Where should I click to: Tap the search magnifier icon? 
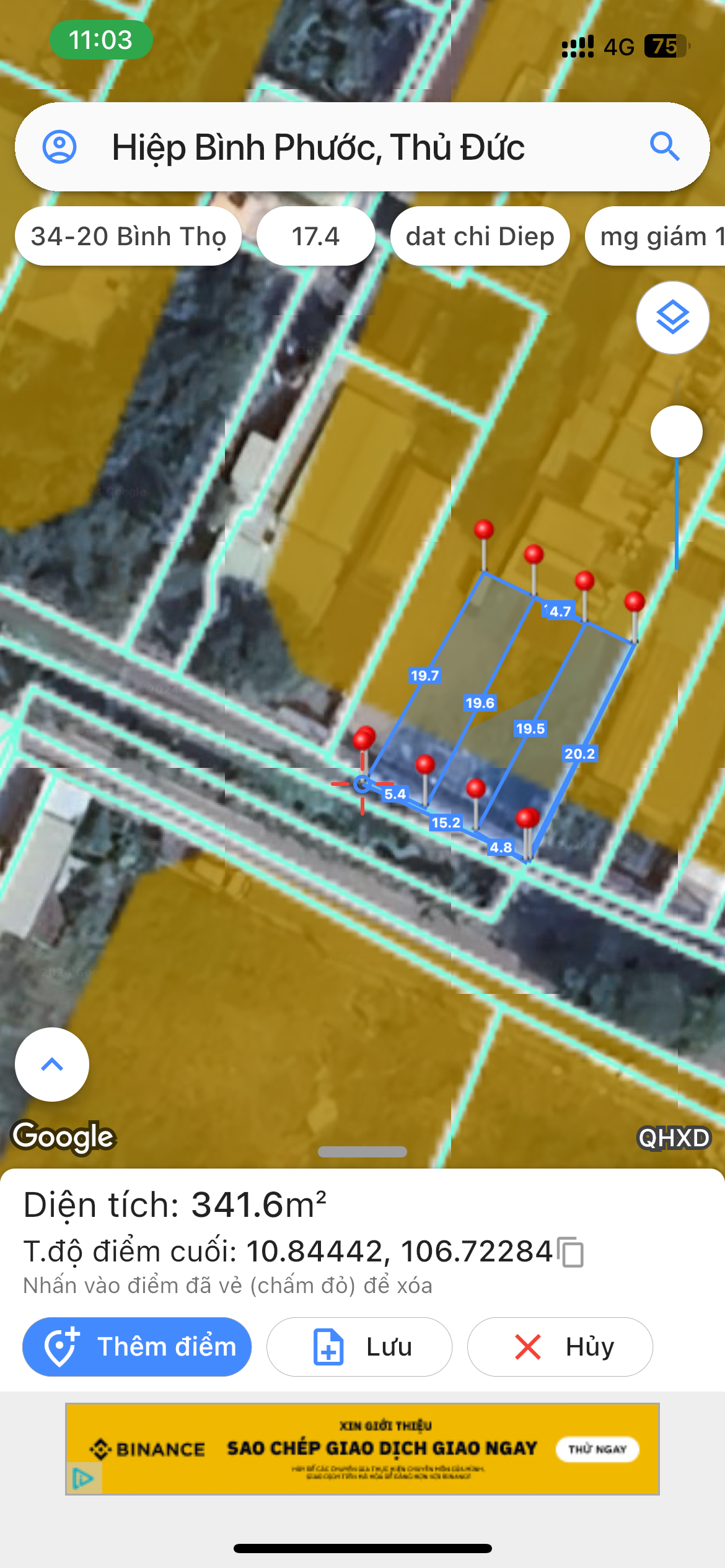665,147
